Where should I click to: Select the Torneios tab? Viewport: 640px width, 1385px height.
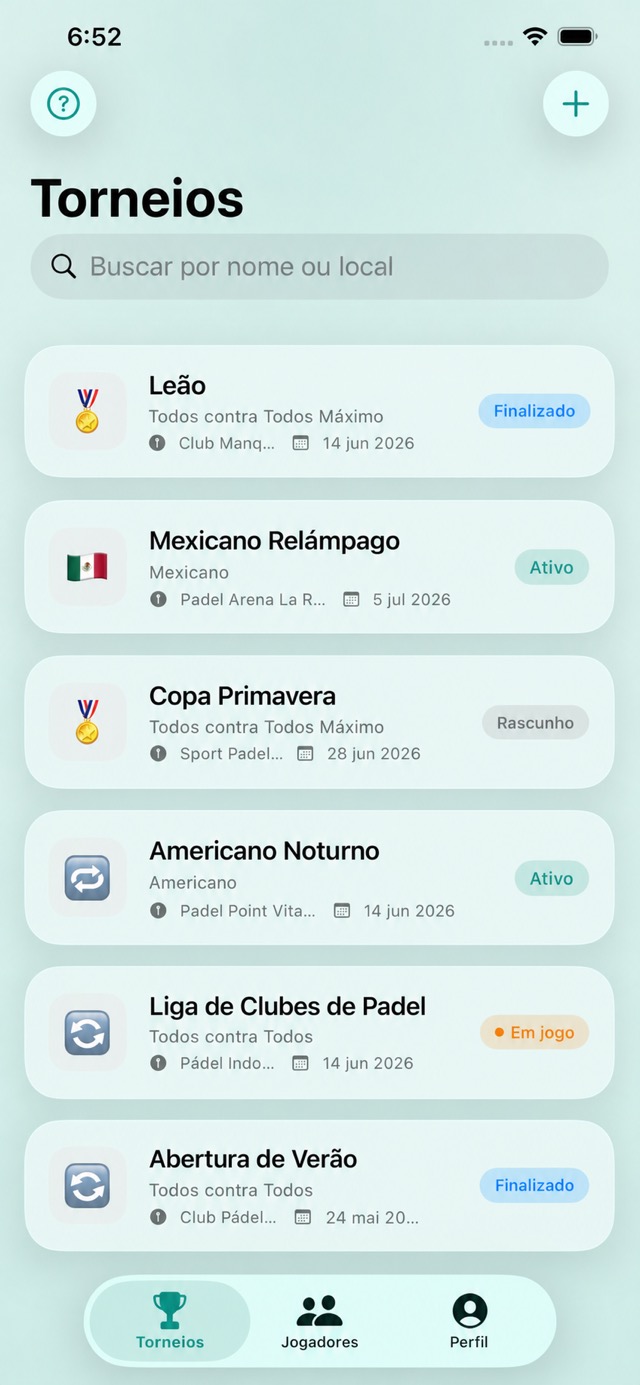pyautogui.click(x=170, y=1321)
